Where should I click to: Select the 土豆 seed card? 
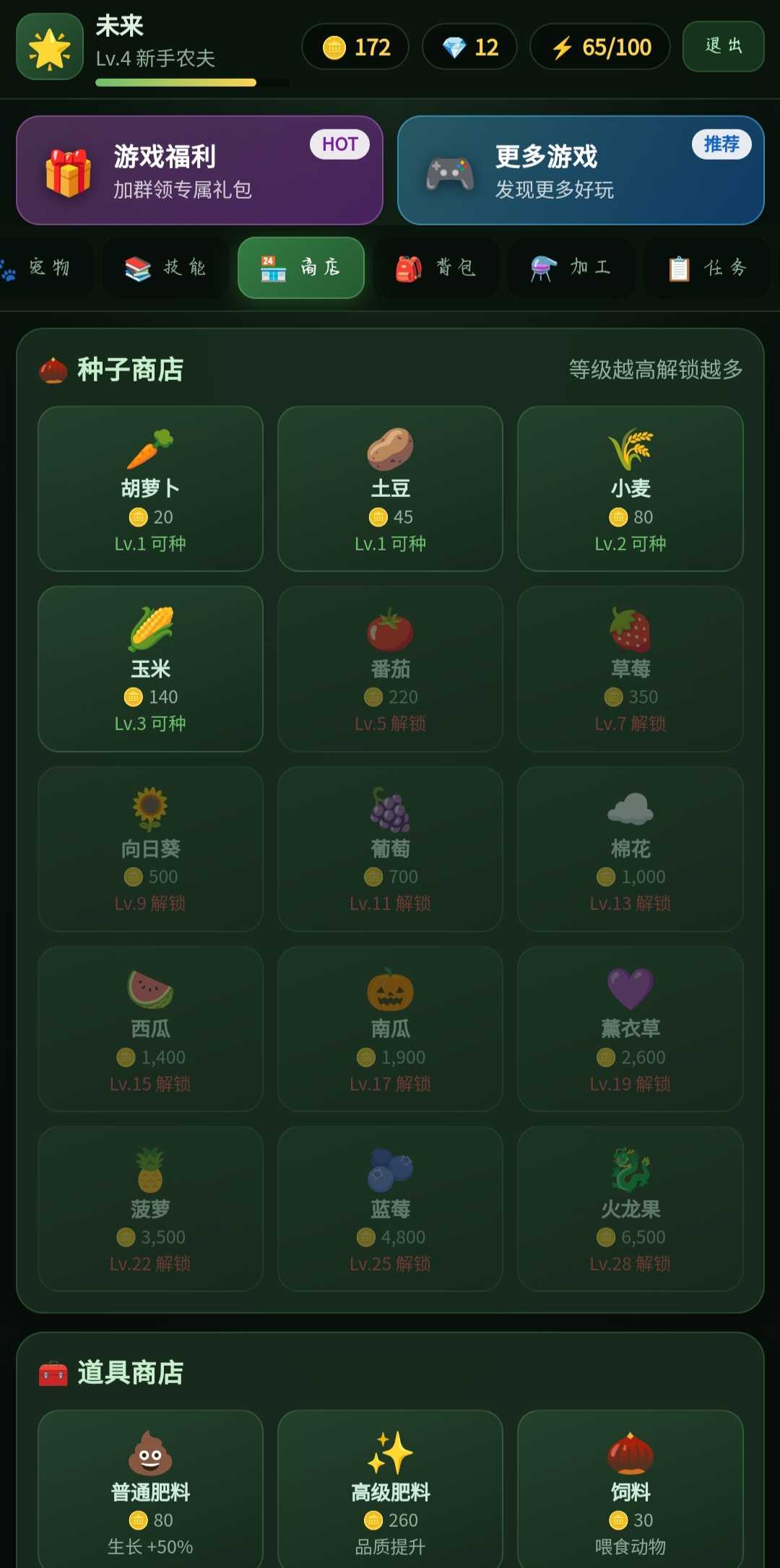pos(390,489)
